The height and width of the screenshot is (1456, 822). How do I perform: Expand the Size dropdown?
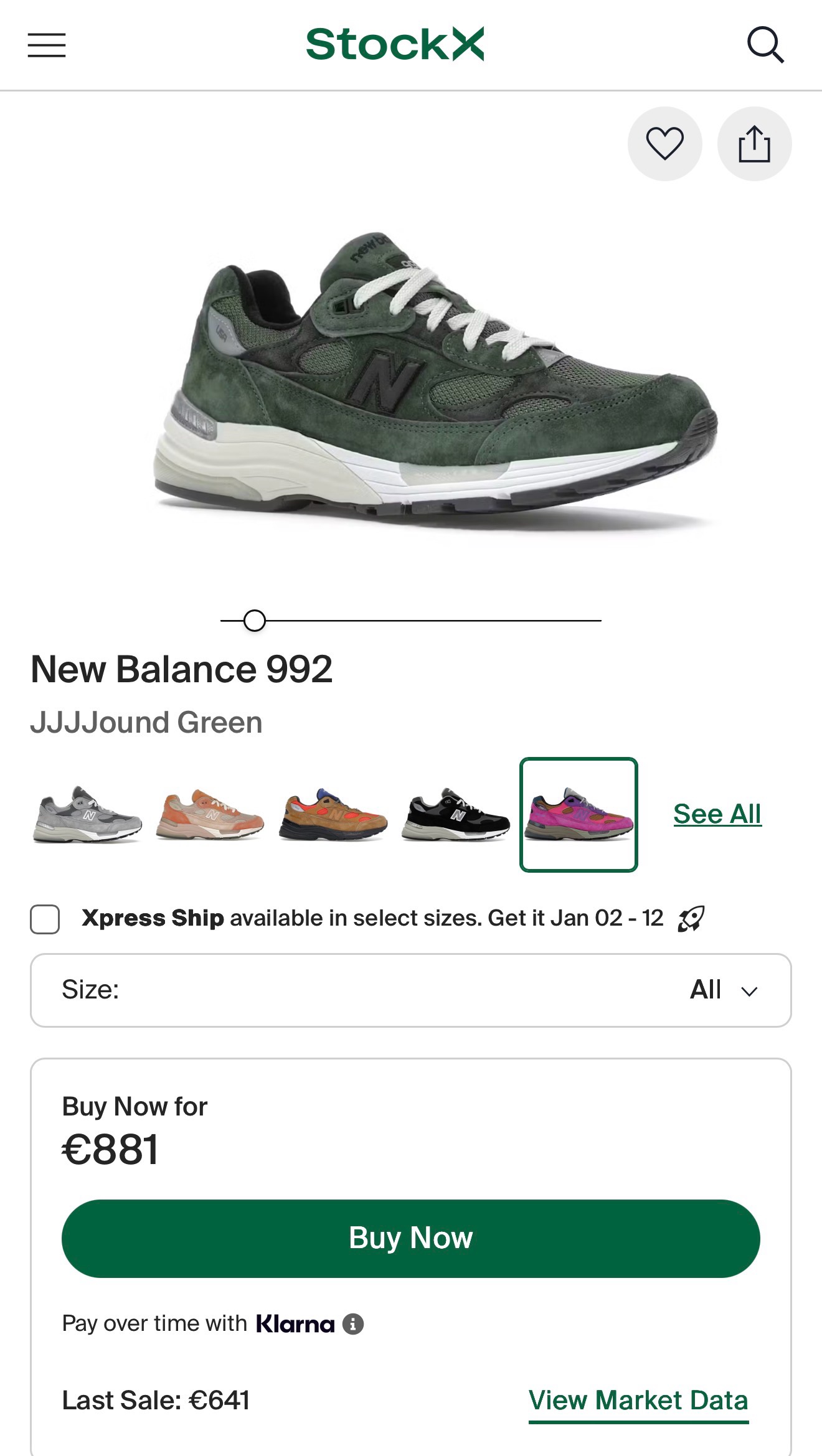411,990
